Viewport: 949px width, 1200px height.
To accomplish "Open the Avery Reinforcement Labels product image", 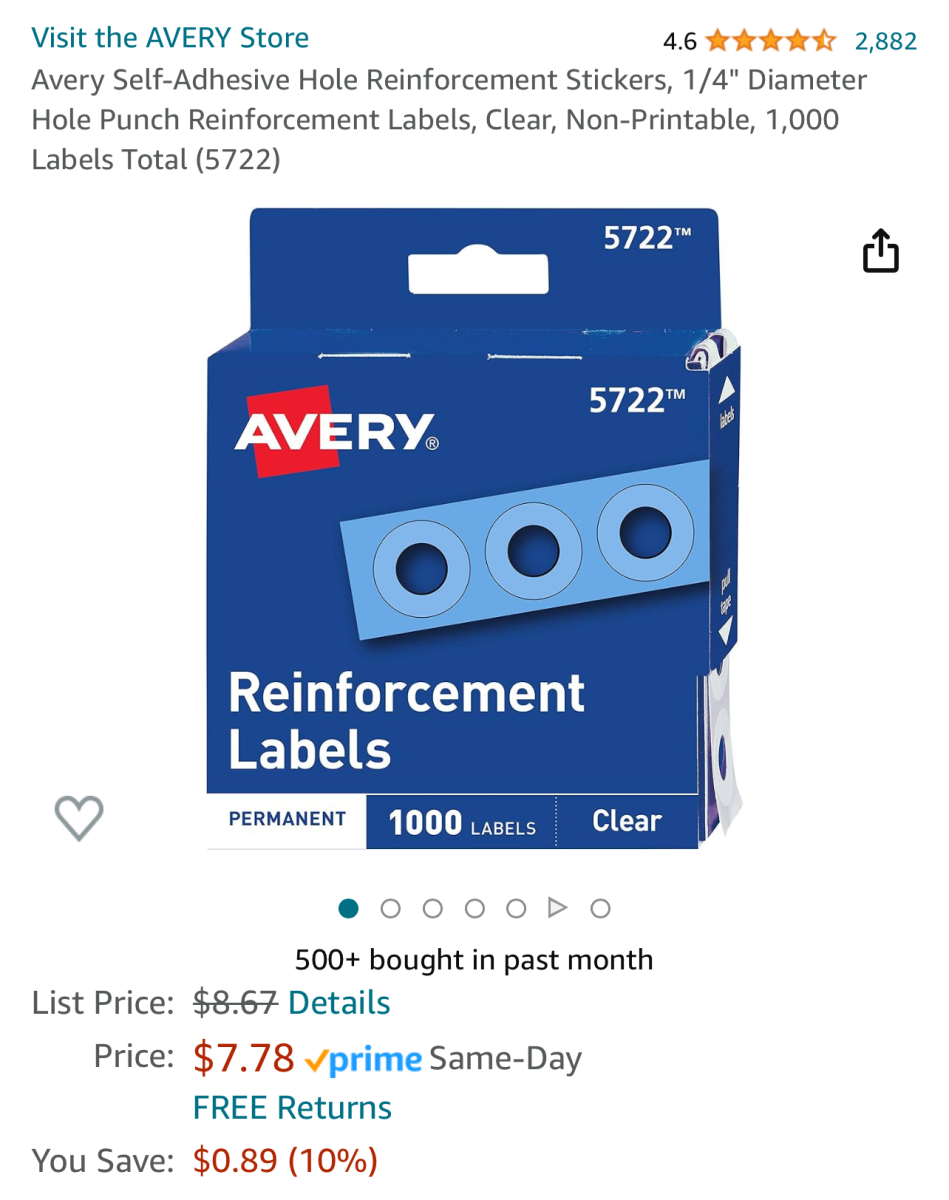I will tap(474, 530).
